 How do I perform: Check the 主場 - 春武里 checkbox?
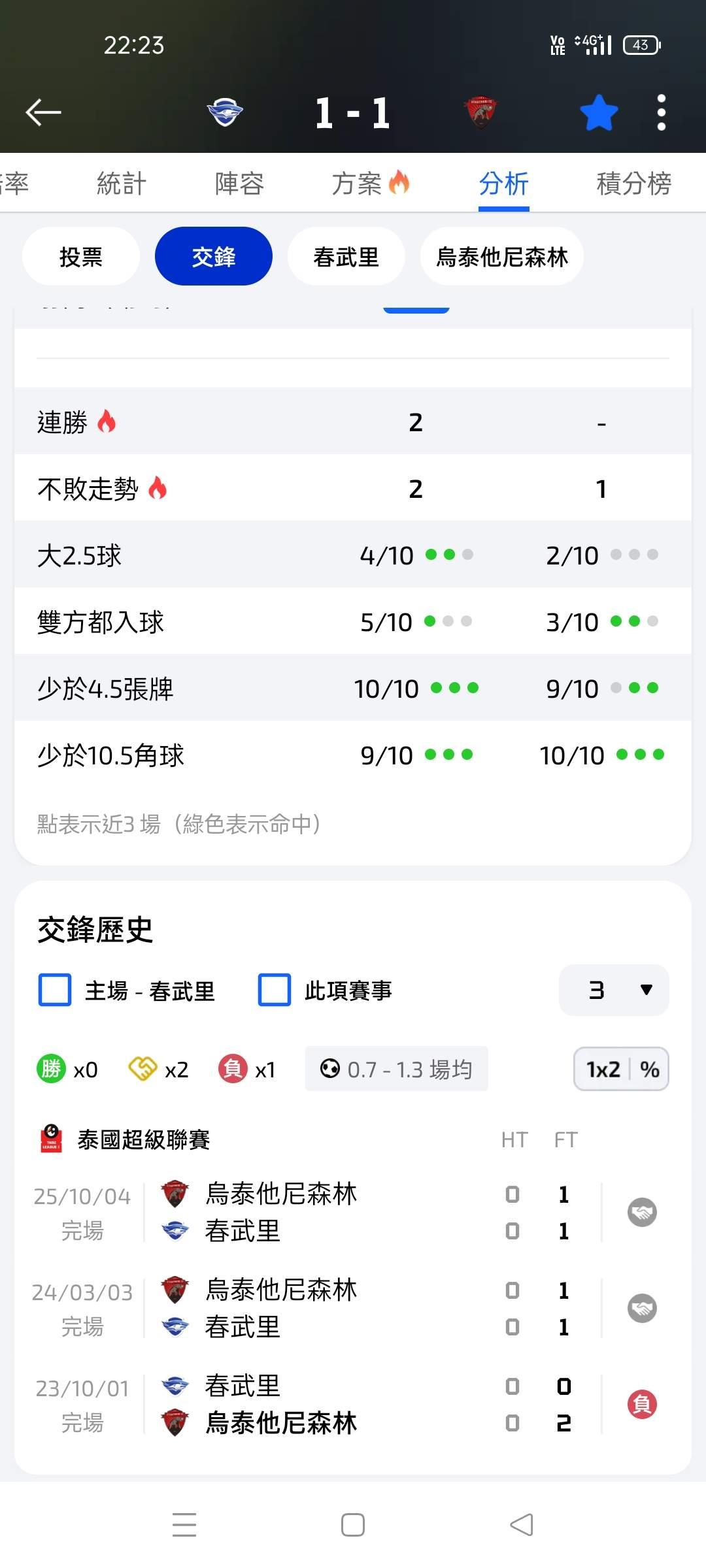click(56, 990)
